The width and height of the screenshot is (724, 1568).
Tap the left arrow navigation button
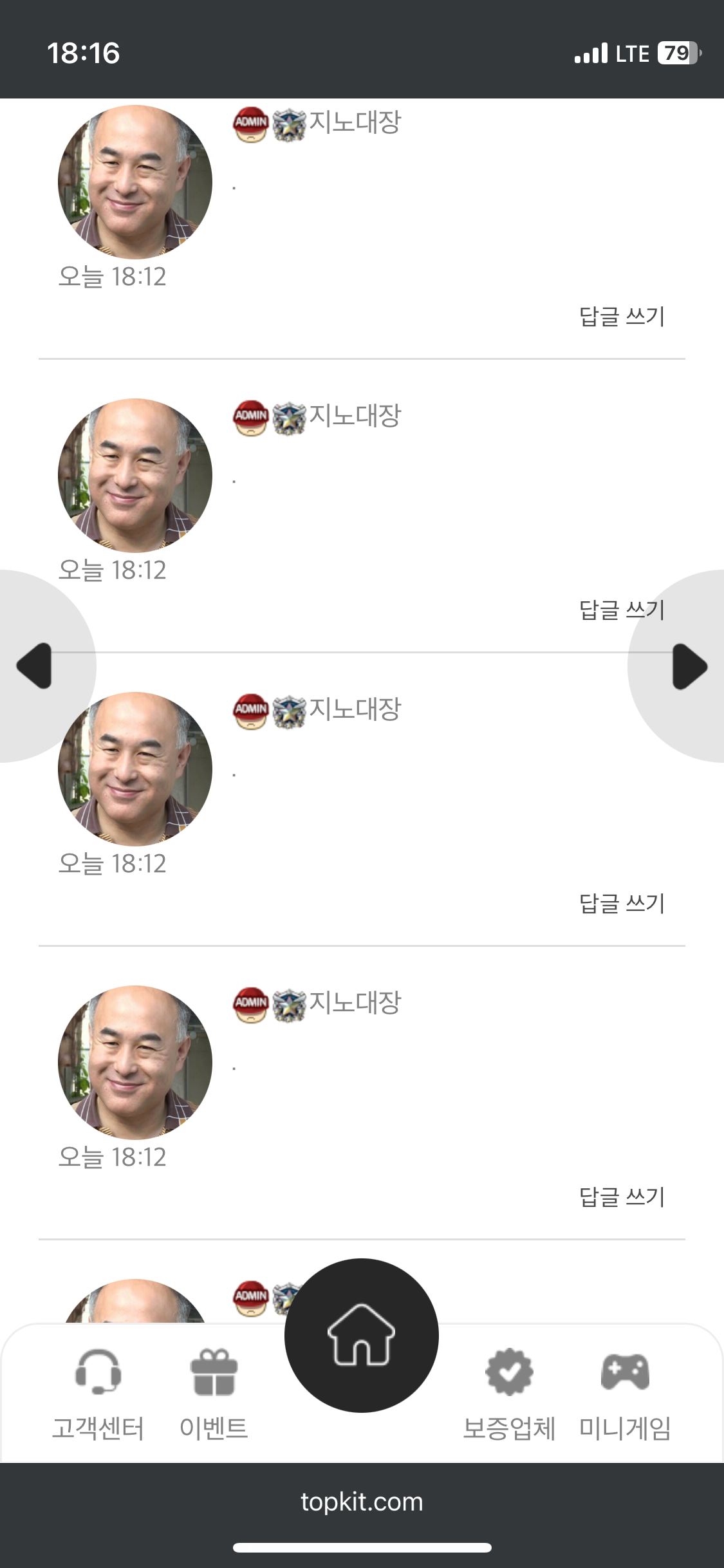pos(35,666)
